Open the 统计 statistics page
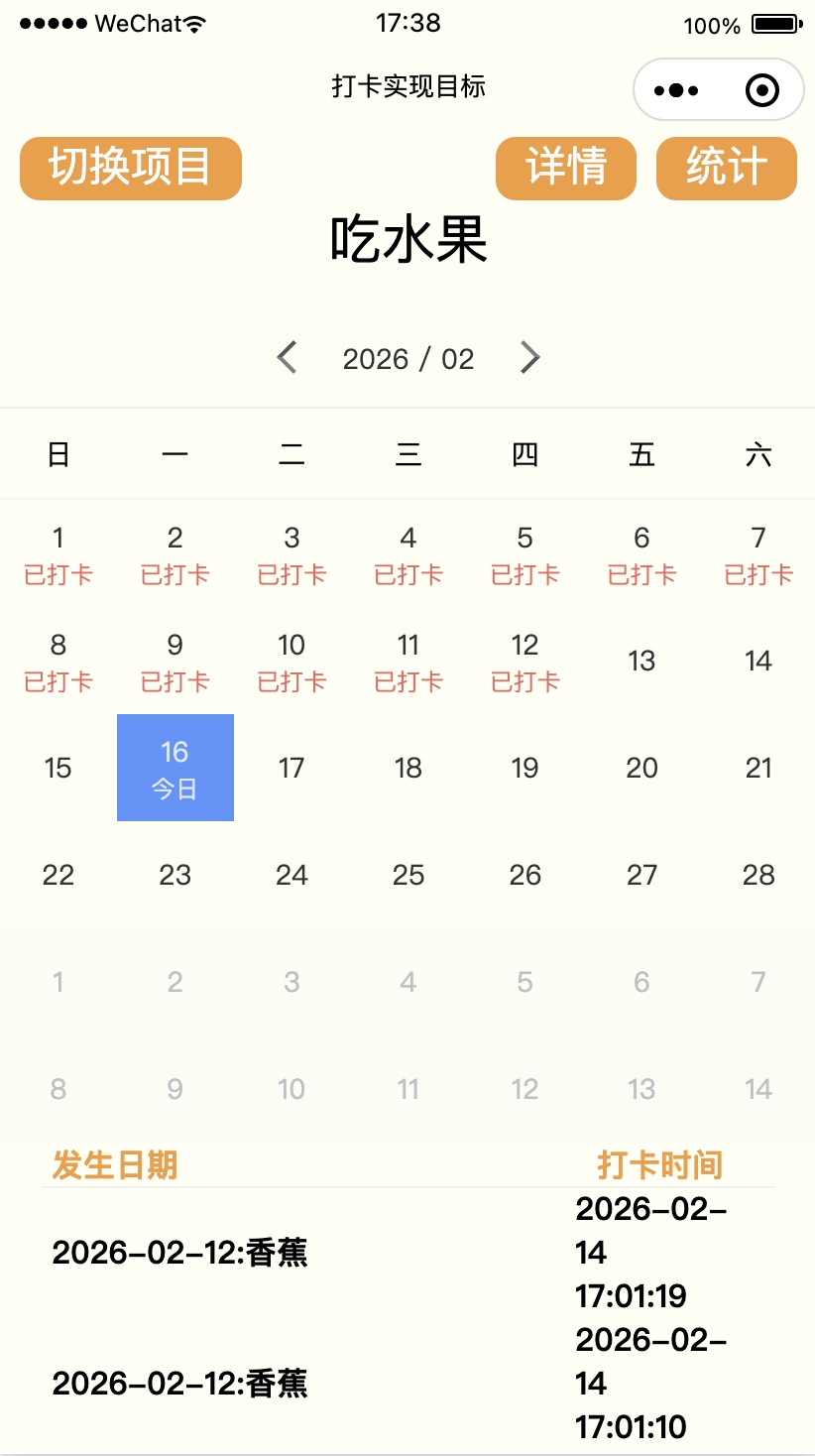The width and height of the screenshot is (815, 1456). [x=727, y=168]
